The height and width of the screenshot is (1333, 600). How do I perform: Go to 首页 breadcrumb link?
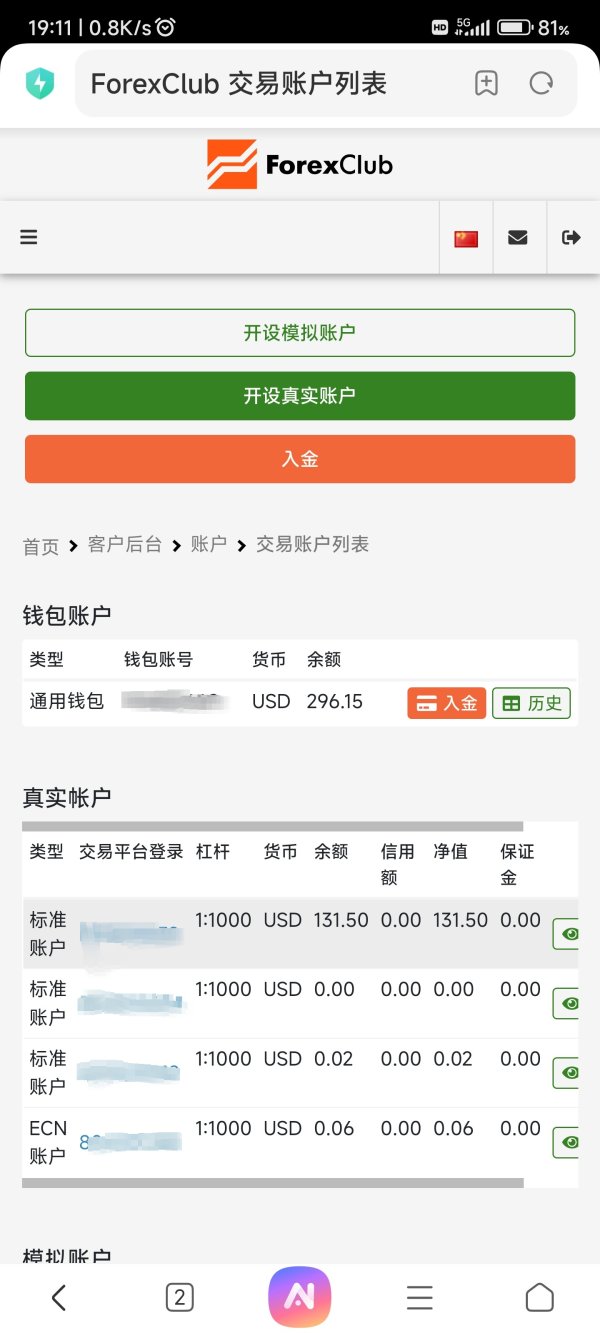tap(41, 546)
